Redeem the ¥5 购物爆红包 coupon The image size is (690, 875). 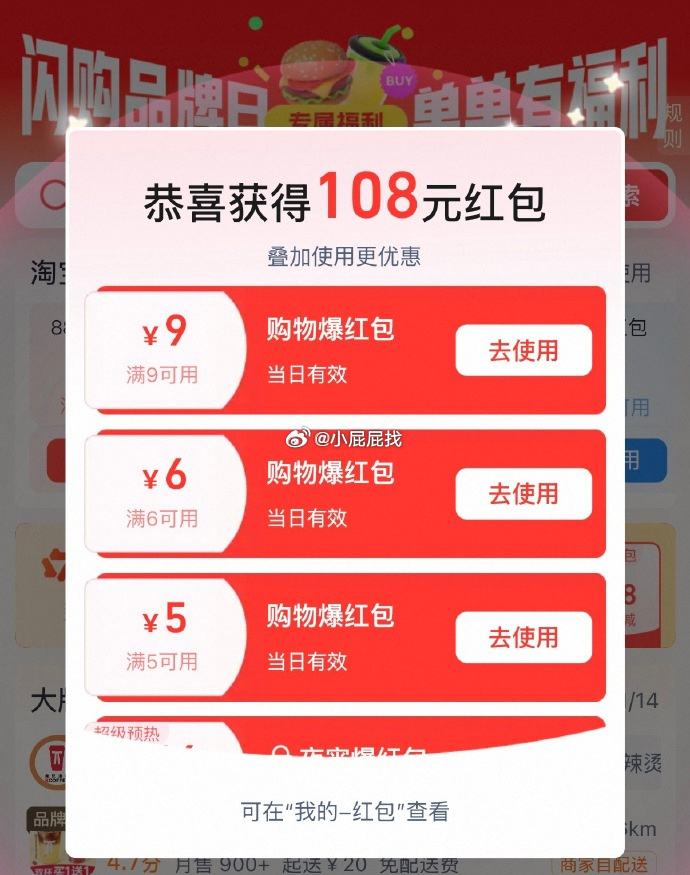pyautogui.click(x=523, y=638)
